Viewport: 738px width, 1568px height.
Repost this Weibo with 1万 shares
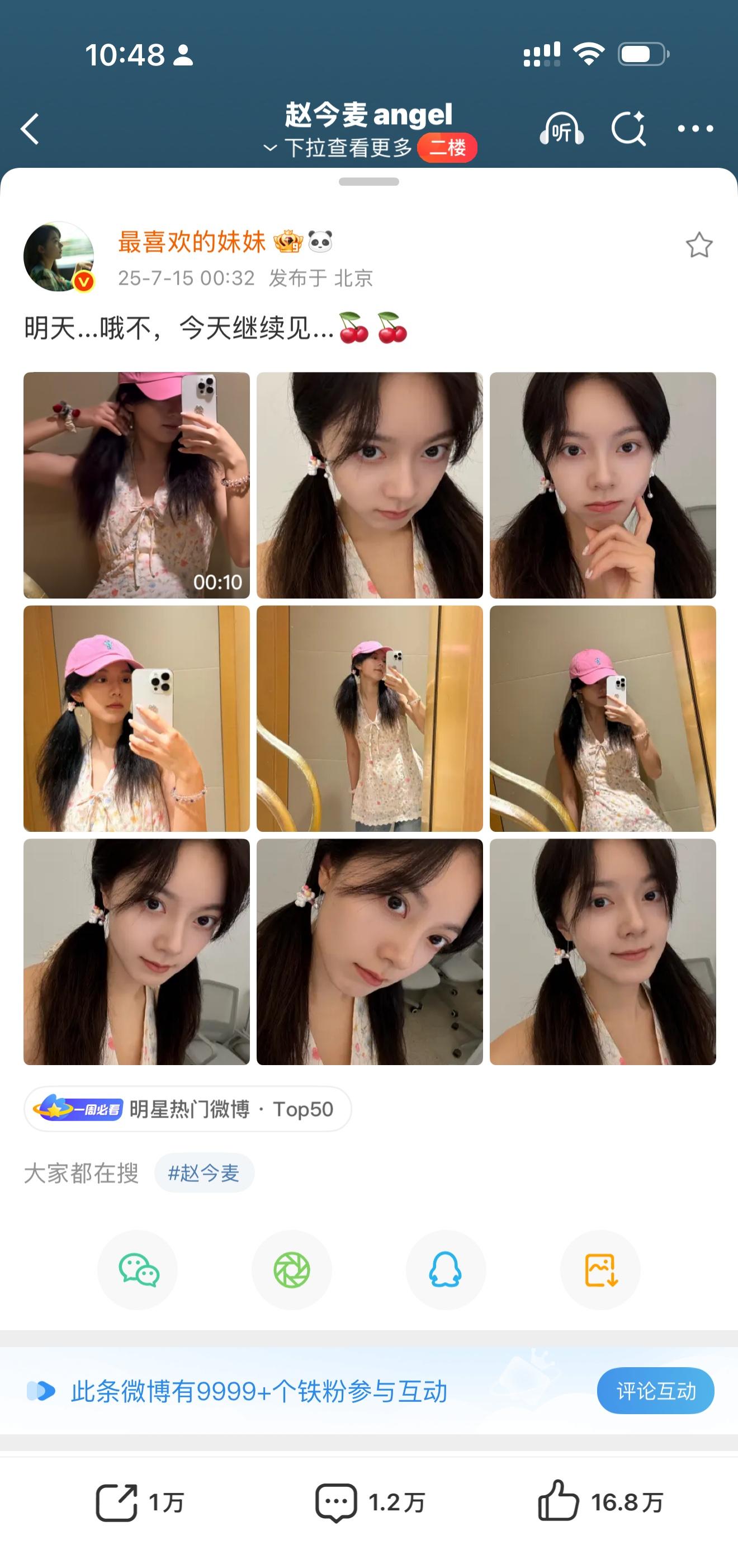(139, 1502)
